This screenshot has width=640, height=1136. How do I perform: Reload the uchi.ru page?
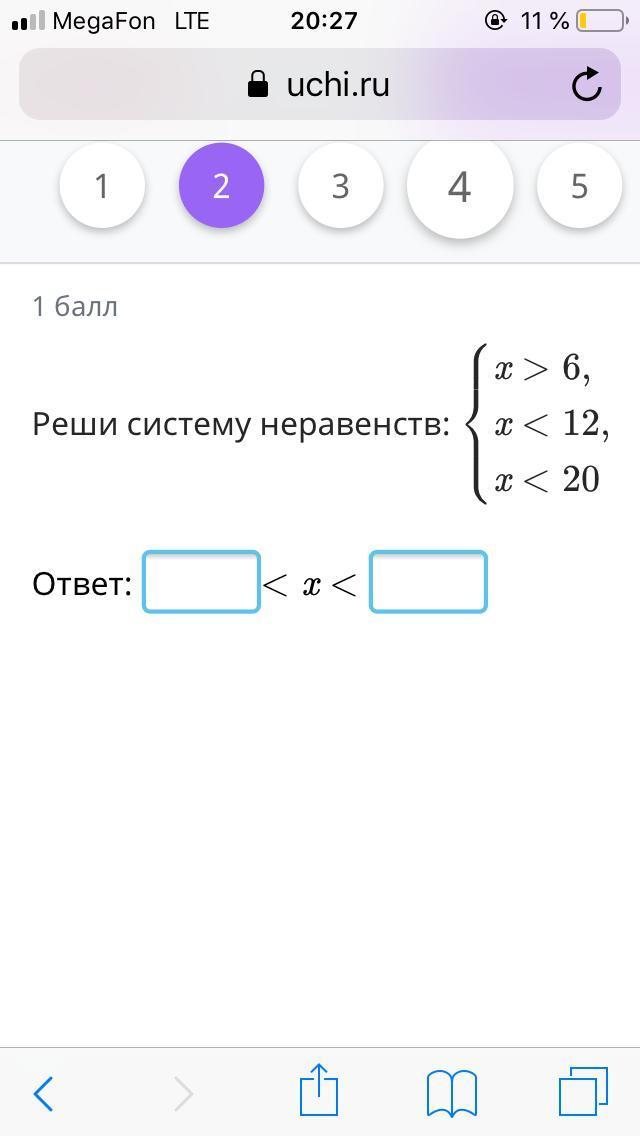tap(587, 85)
